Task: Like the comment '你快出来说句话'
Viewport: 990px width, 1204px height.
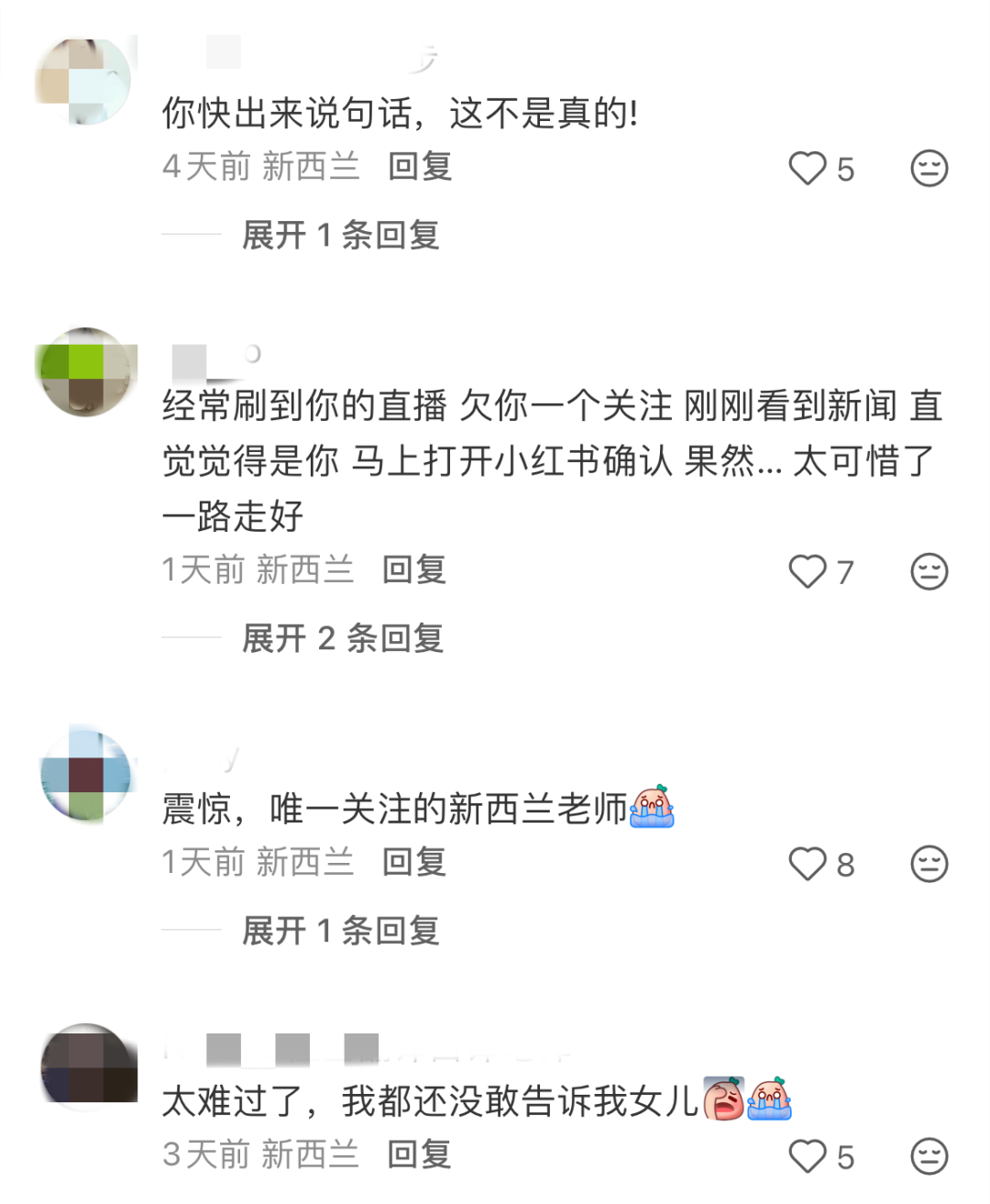Action: (x=808, y=169)
